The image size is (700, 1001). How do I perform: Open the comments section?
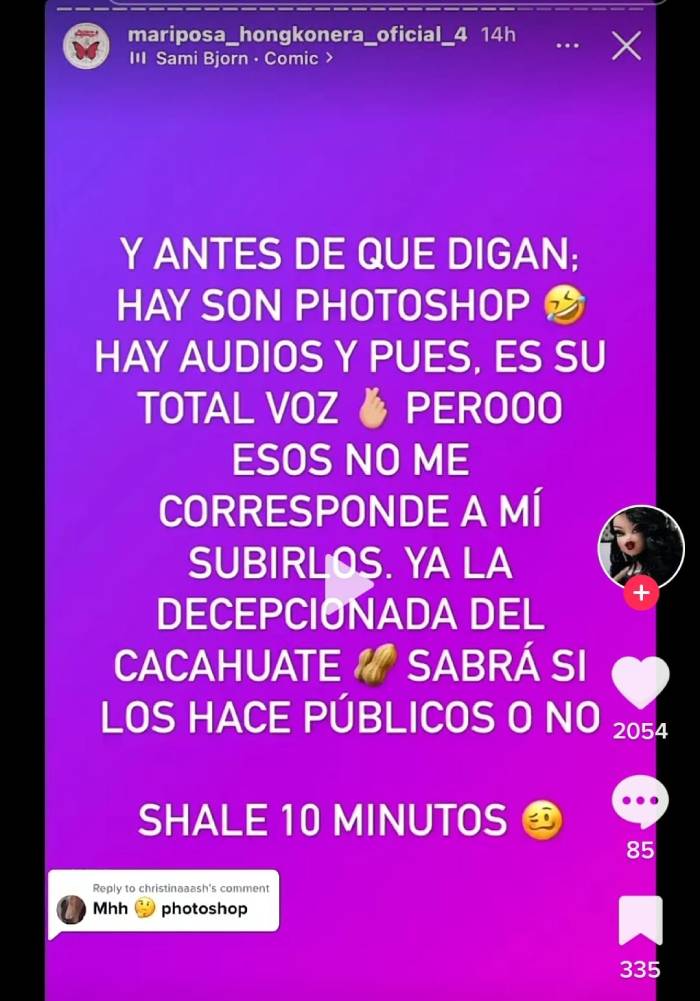click(640, 801)
